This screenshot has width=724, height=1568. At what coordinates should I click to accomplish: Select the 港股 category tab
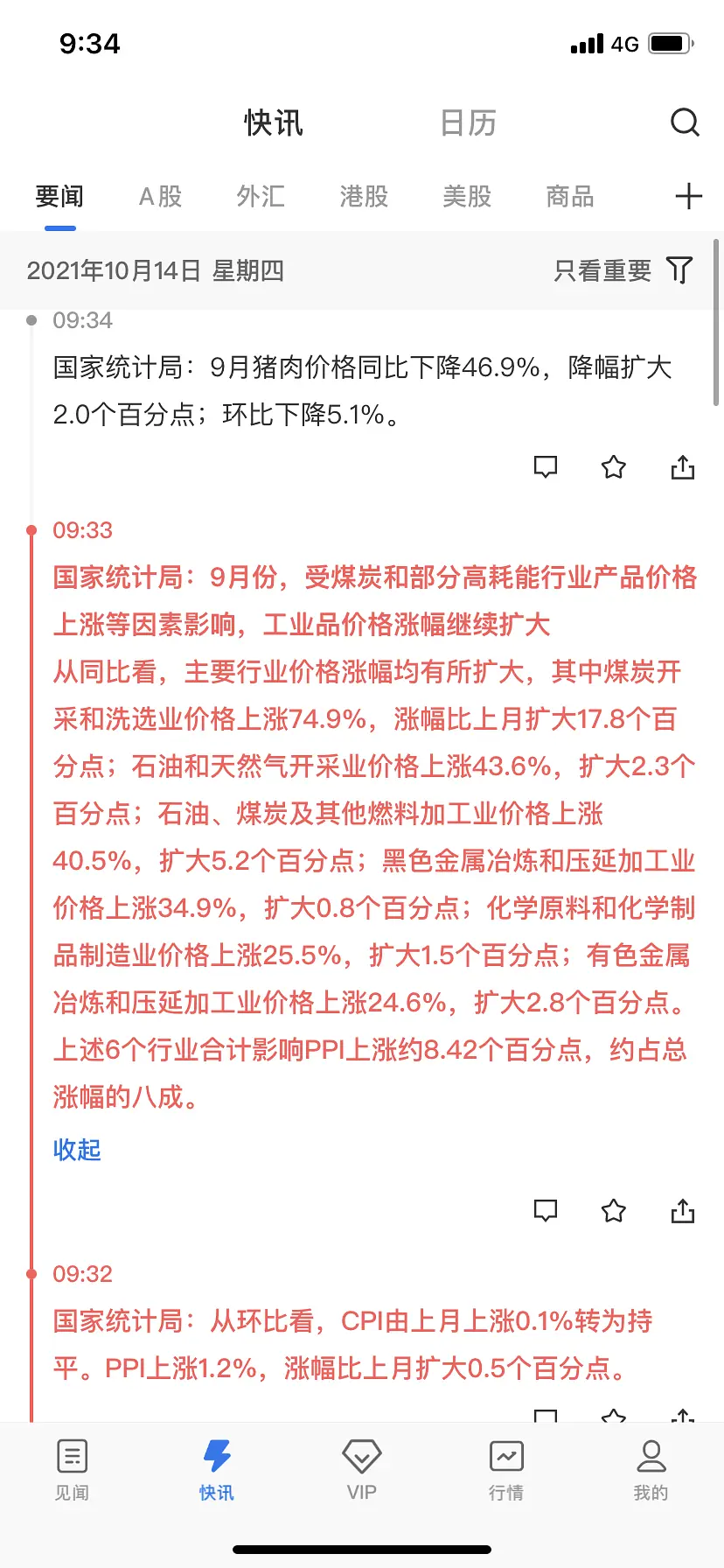[x=364, y=196]
